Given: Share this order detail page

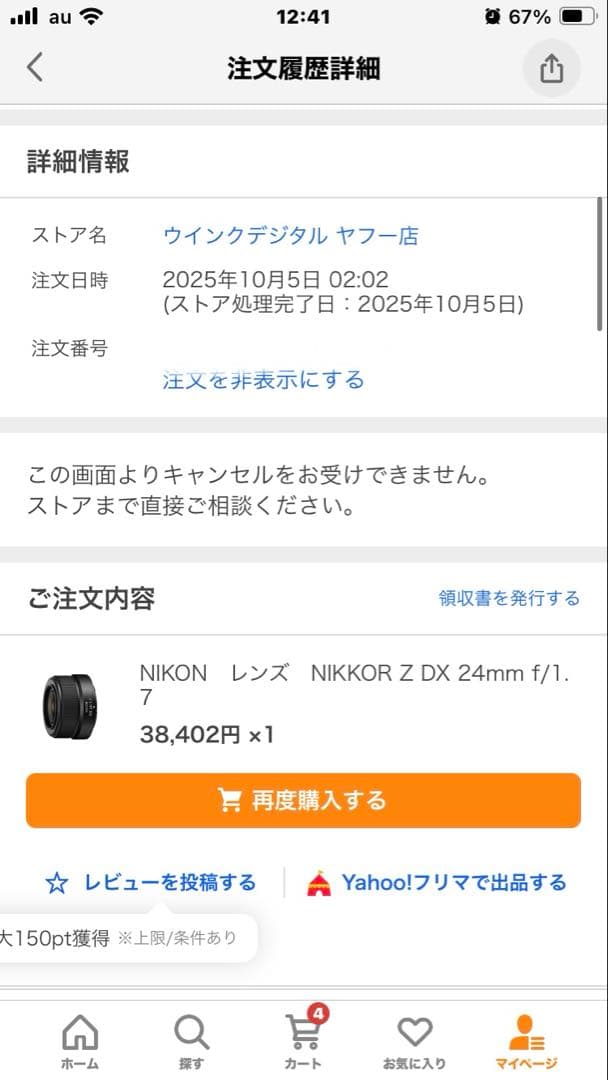Looking at the screenshot, I should click(551, 68).
